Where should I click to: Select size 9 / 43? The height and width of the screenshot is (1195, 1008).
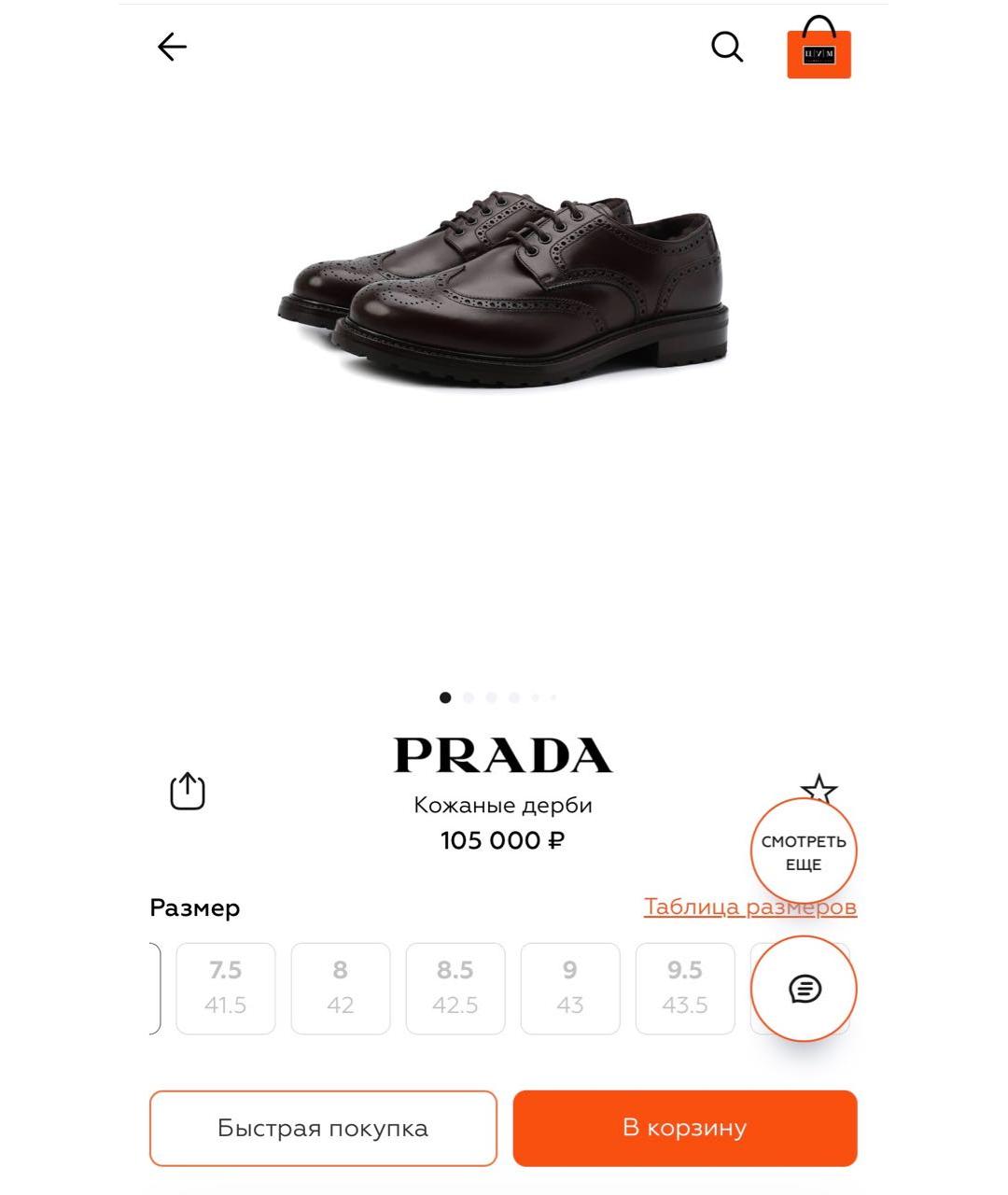[x=569, y=988]
